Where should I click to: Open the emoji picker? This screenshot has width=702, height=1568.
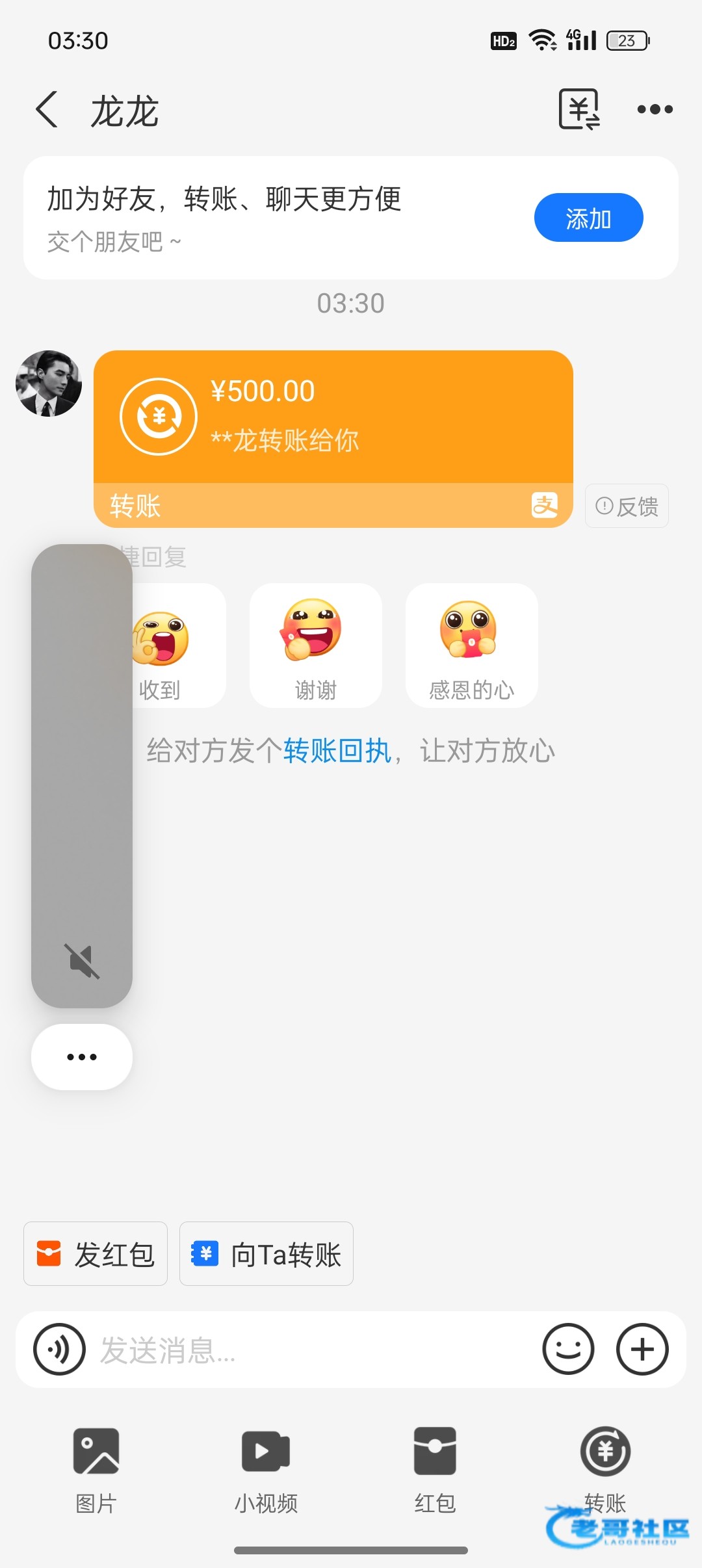tap(568, 1350)
